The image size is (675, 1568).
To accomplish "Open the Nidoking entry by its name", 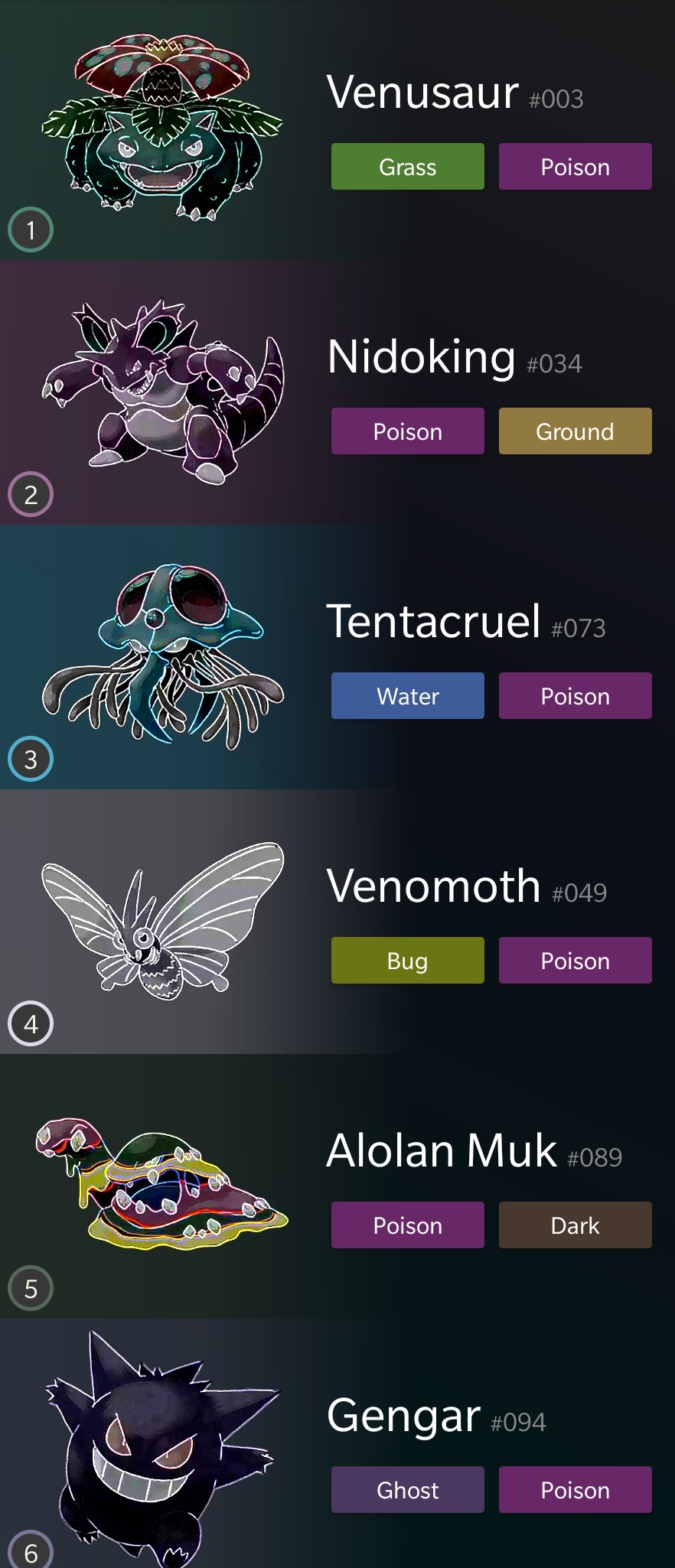I will (421, 357).
